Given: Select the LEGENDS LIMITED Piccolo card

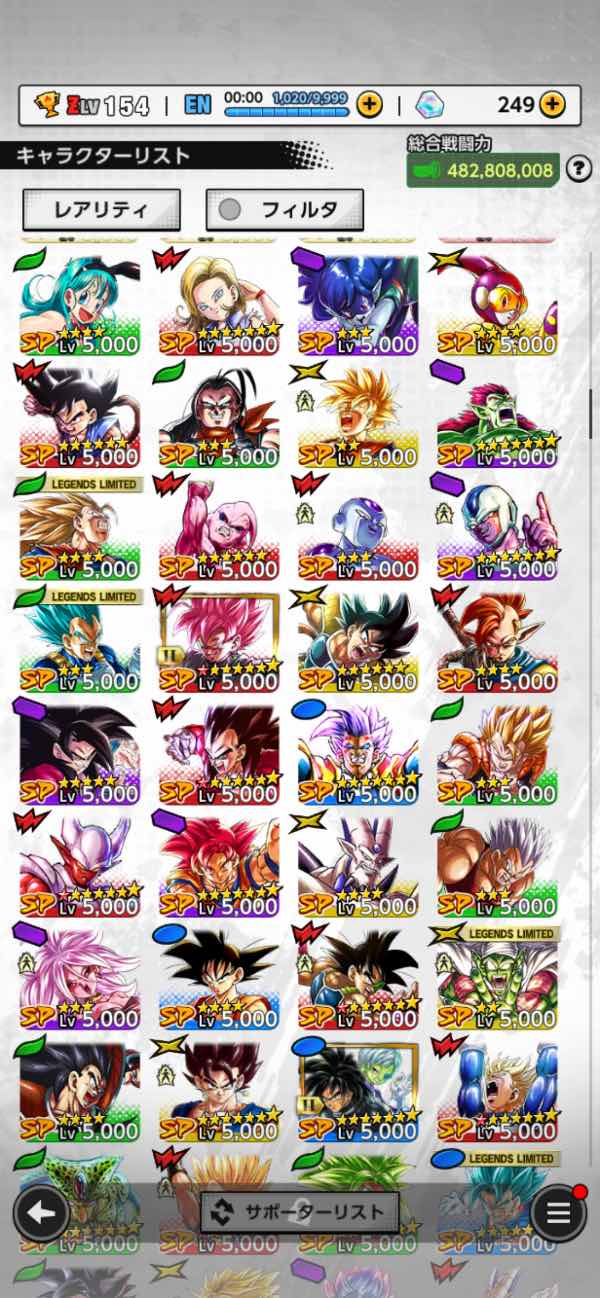Looking at the screenshot, I should tap(497, 980).
